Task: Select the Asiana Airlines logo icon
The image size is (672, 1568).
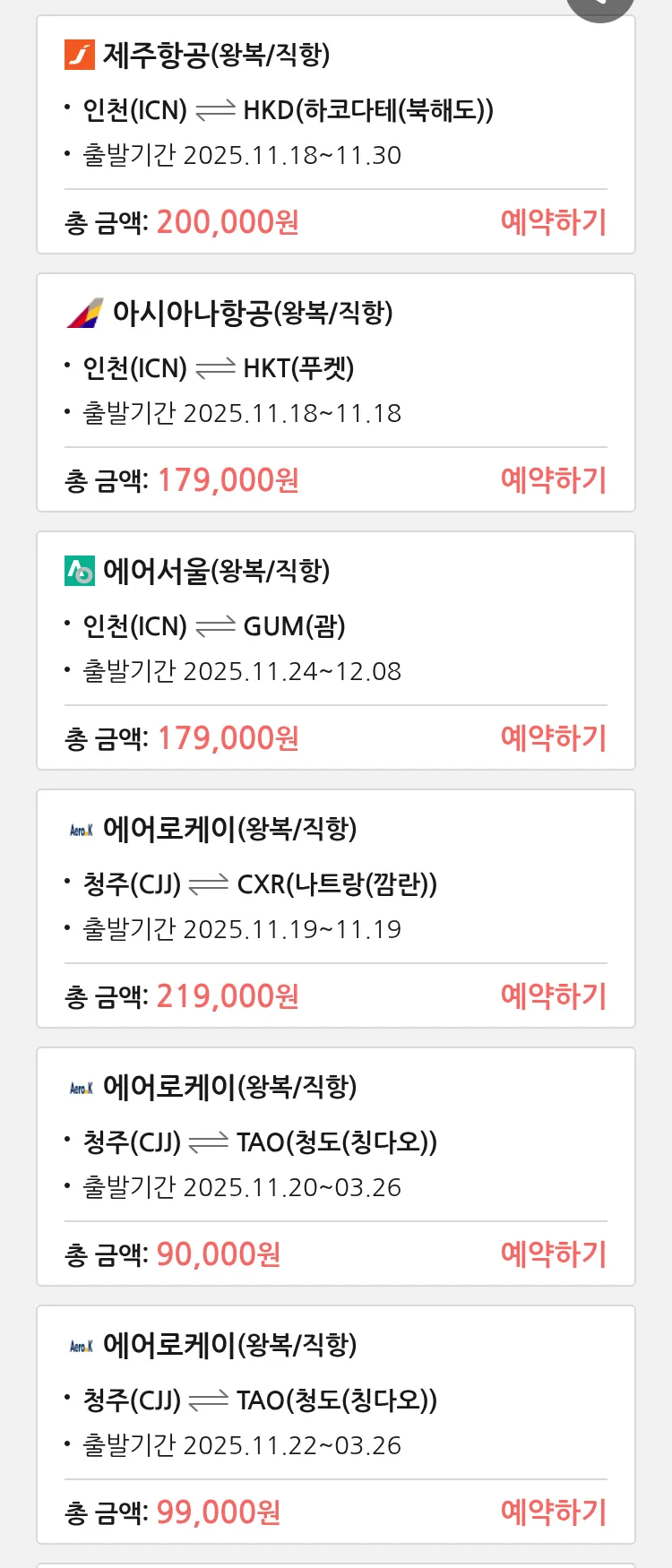Action: coord(82,314)
